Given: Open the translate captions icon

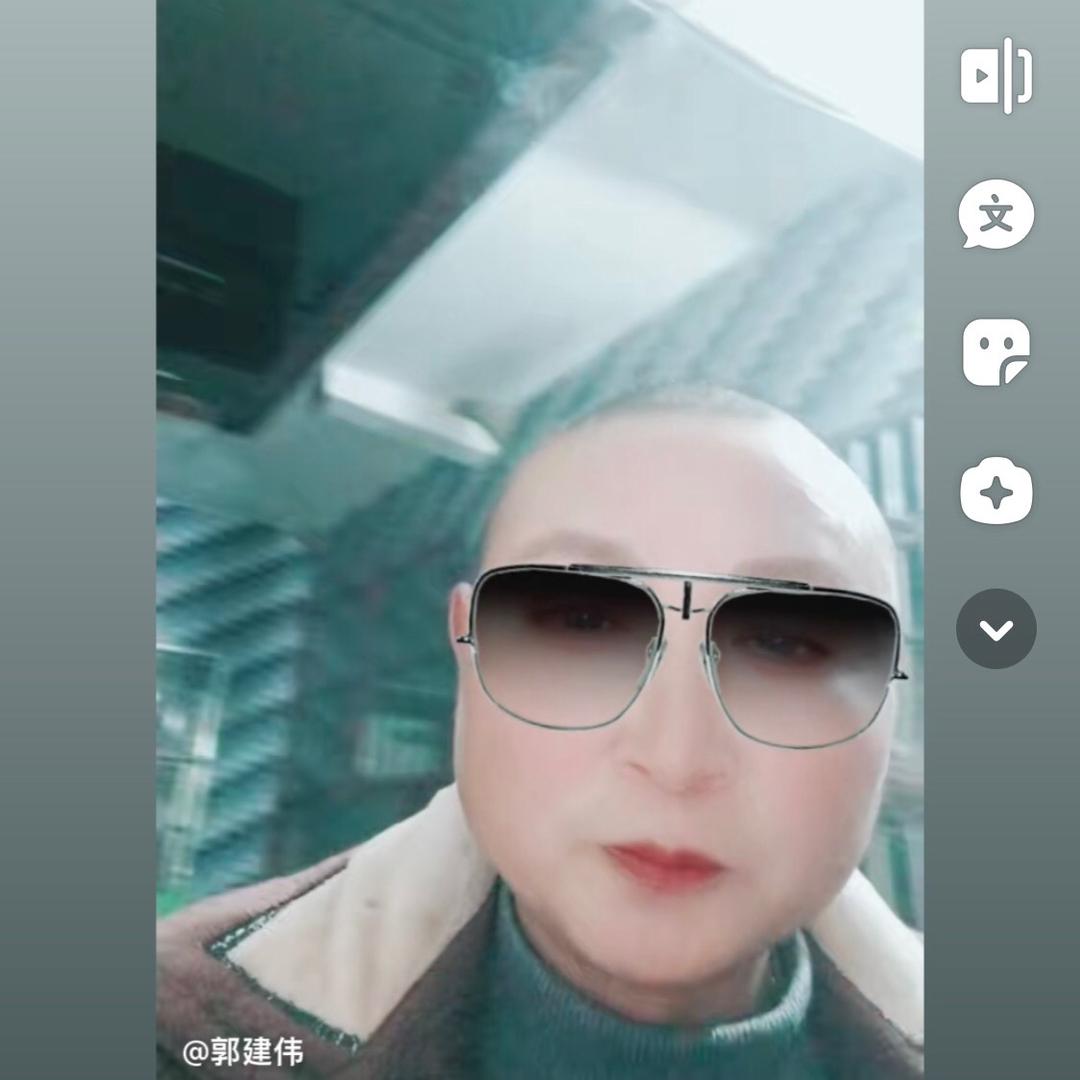Looking at the screenshot, I should point(996,214).
